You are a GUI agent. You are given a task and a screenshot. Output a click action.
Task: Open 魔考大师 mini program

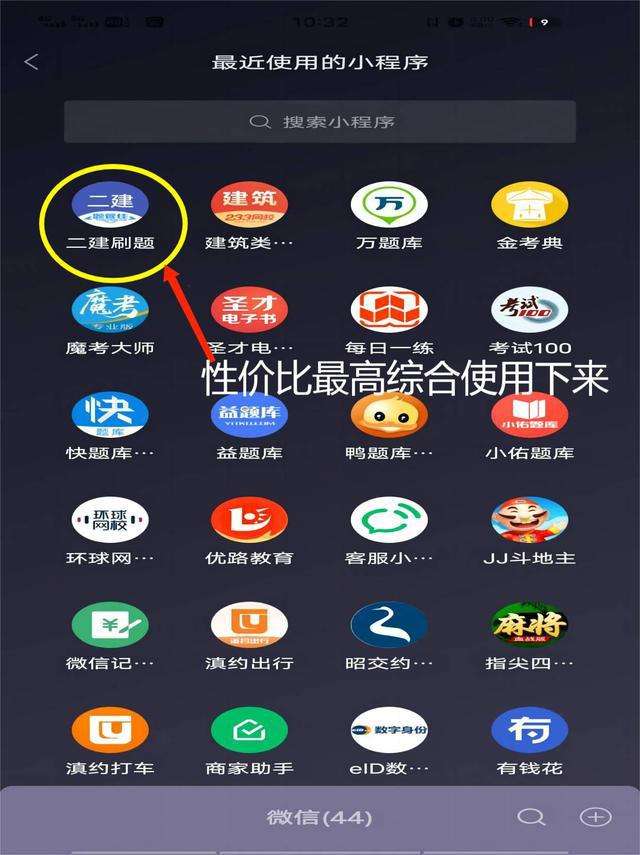coord(110,310)
